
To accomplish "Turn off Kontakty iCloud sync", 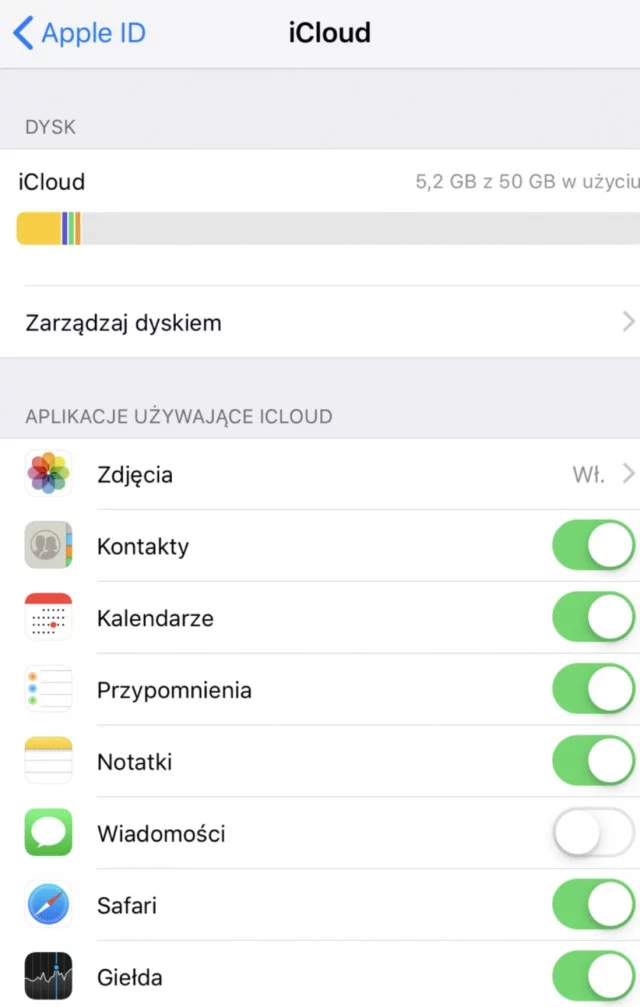I will tap(594, 546).
